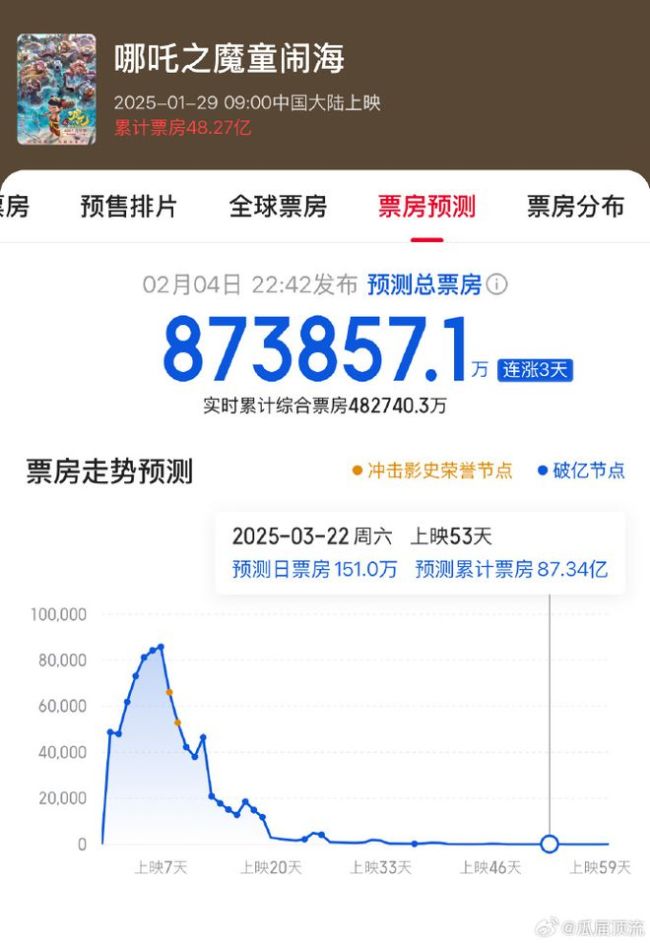Go to the 票房分布 tab
Viewport: 650px width, 943px height.
[x=575, y=207]
